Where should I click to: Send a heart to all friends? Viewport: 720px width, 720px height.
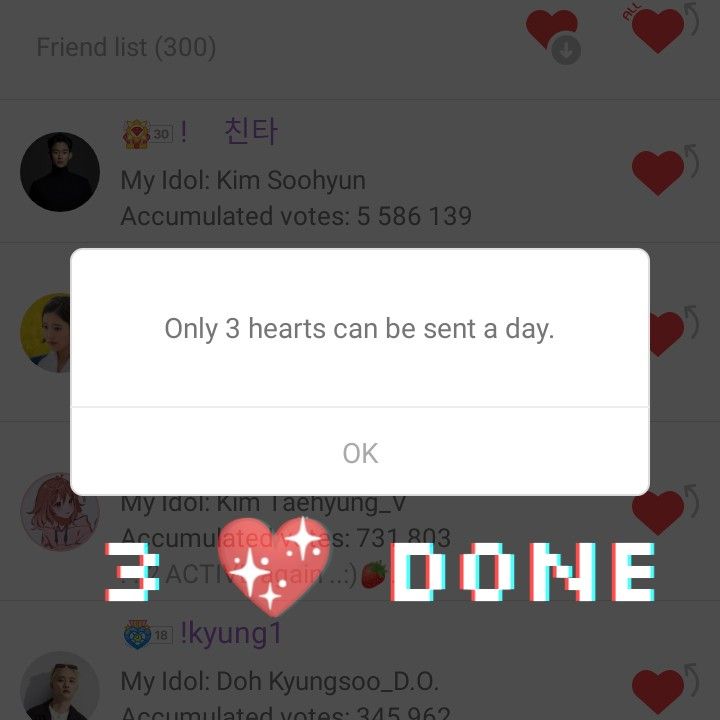659,29
